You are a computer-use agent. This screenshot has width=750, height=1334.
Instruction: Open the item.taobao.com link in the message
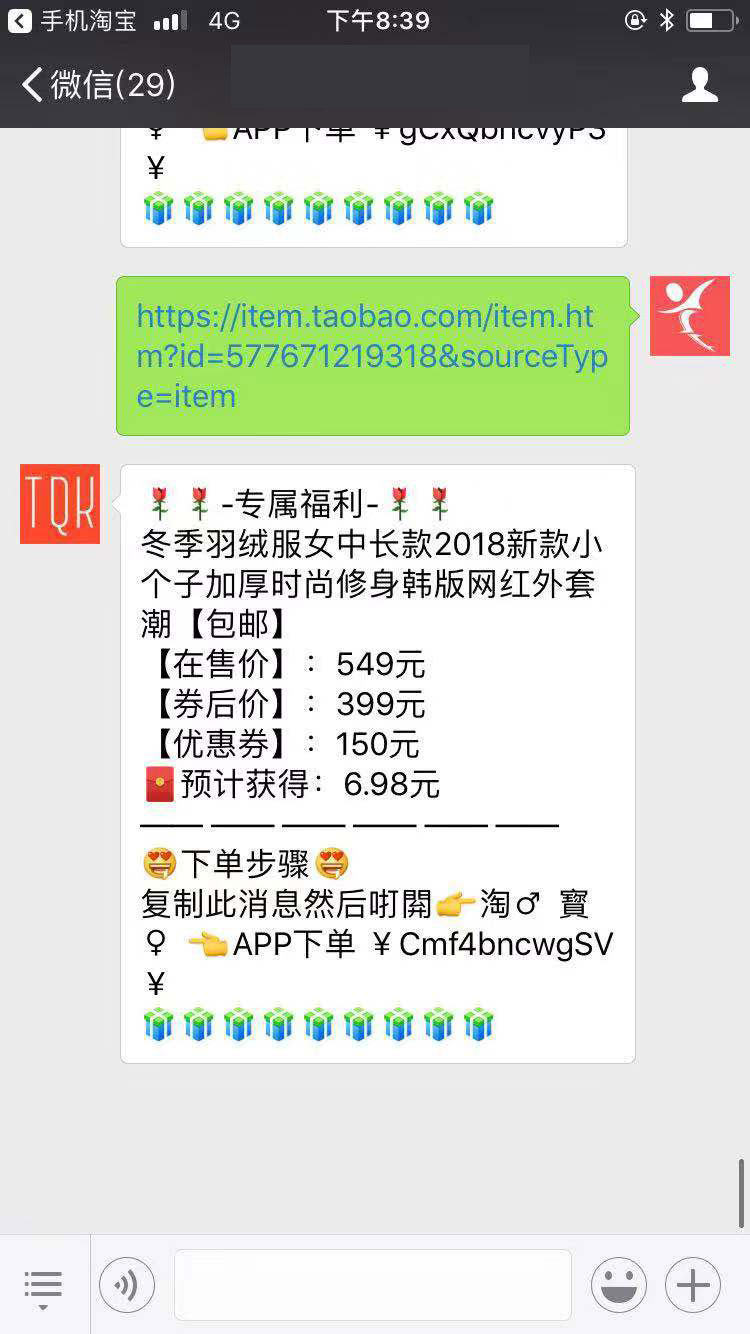372,356
